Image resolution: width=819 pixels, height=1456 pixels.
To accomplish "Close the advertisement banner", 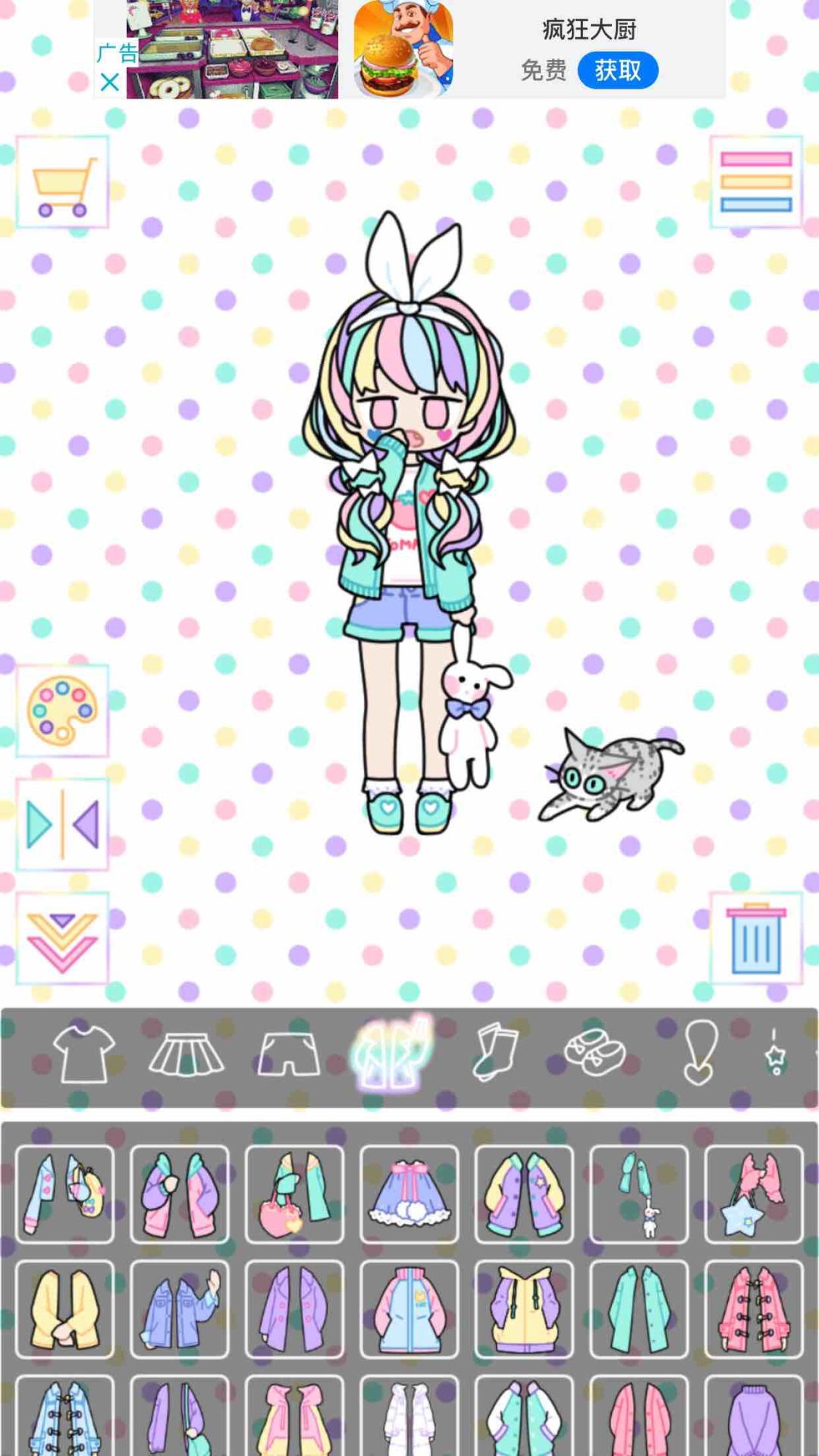I will [109, 83].
